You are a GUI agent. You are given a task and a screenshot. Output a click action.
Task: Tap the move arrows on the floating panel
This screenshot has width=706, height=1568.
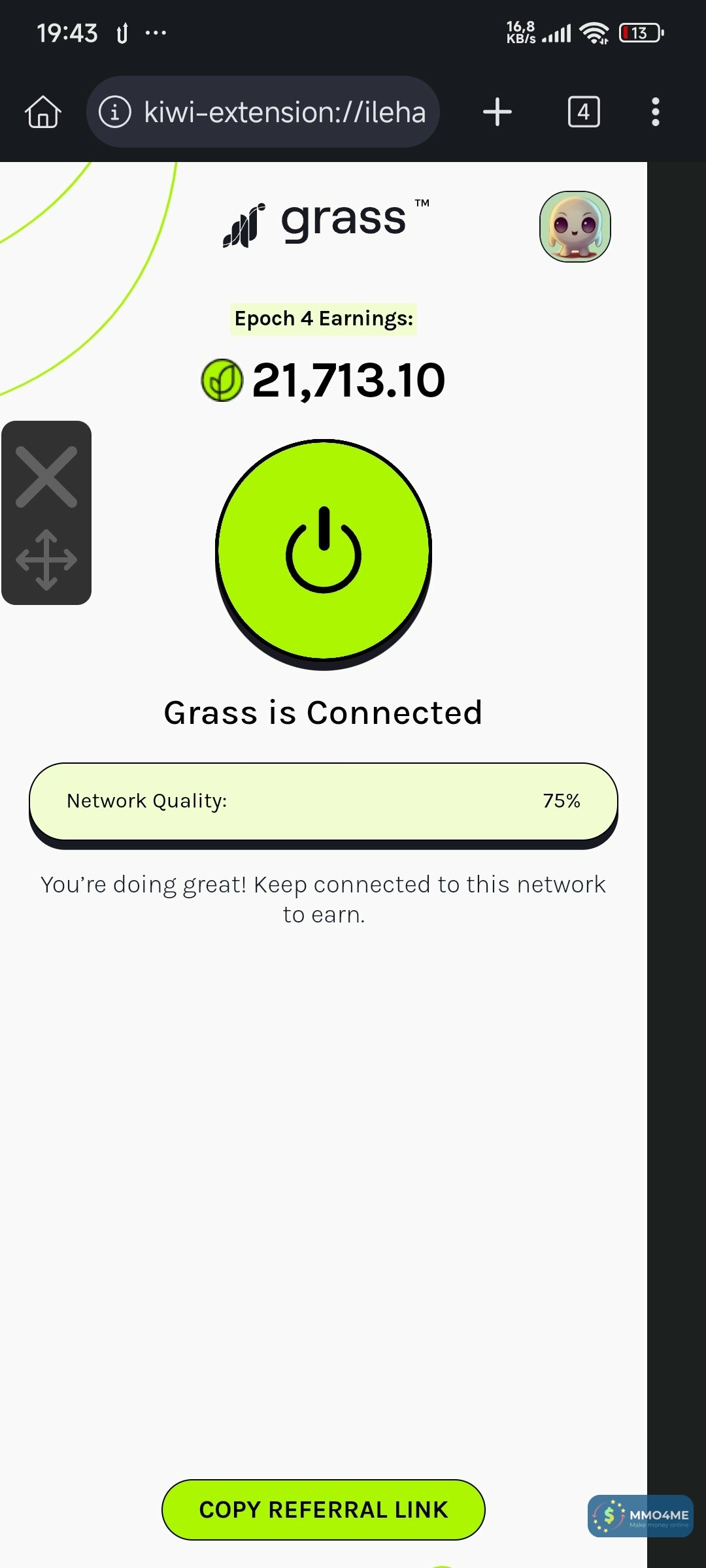click(x=46, y=560)
